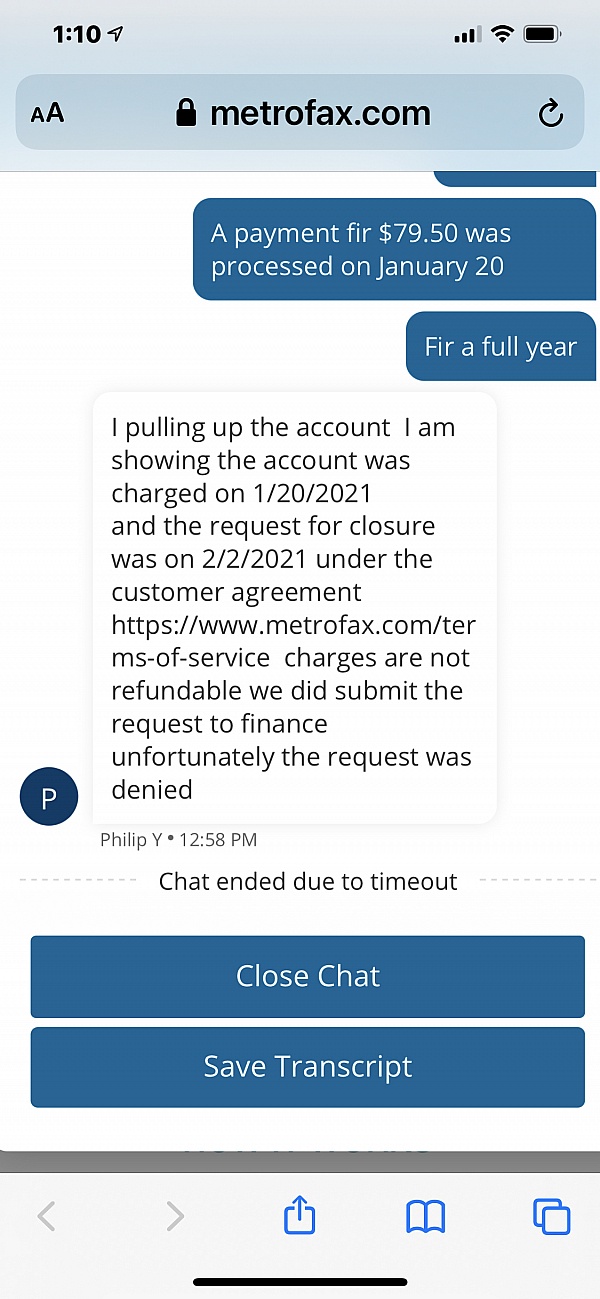Save the chat transcript
The width and height of the screenshot is (600, 1299).
[x=308, y=1067]
